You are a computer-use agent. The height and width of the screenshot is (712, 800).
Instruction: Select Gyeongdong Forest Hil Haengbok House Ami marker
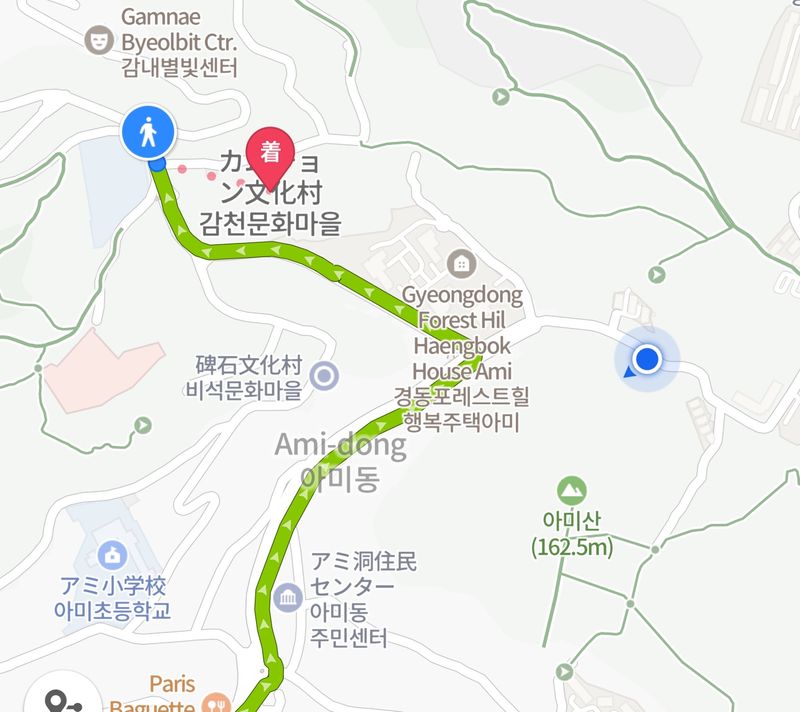(462, 263)
